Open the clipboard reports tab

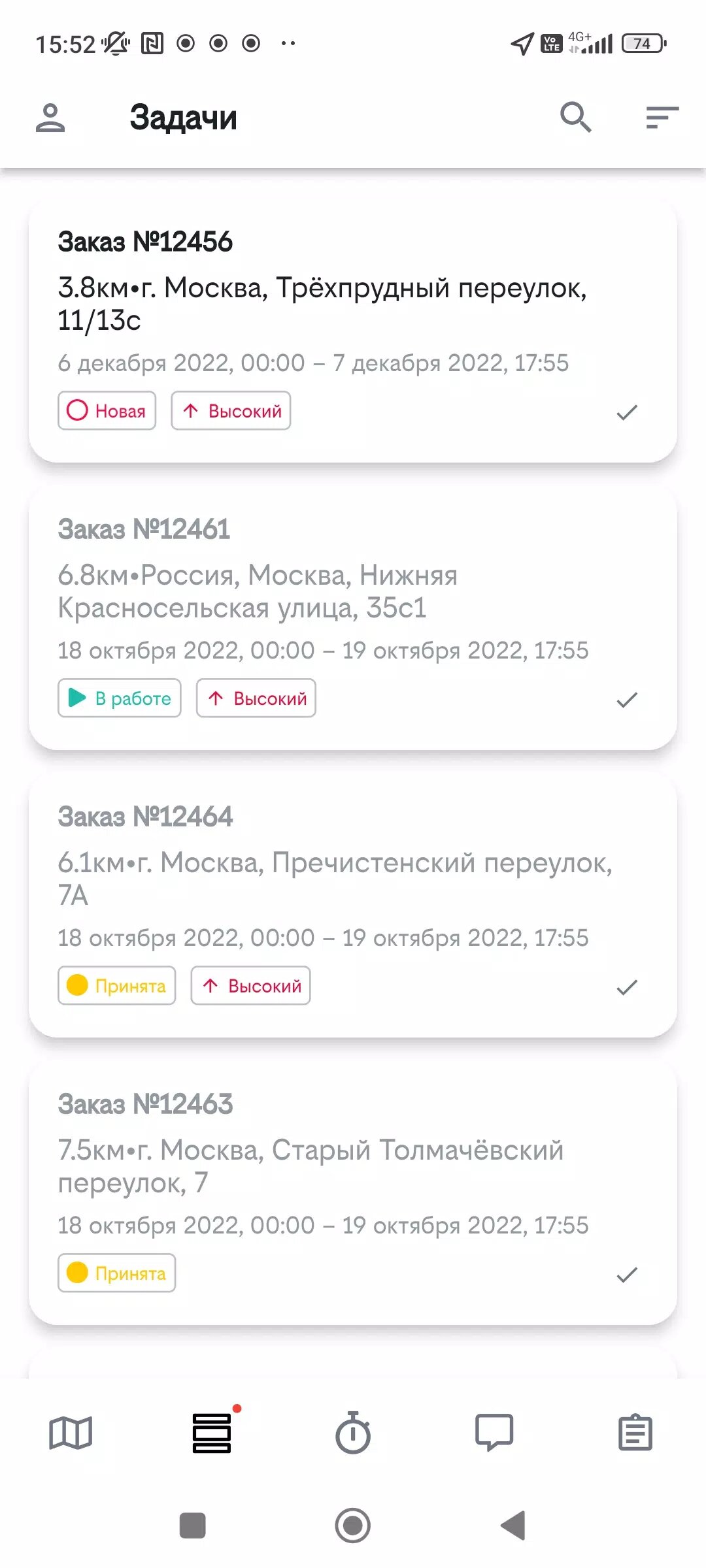[635, 1433]
